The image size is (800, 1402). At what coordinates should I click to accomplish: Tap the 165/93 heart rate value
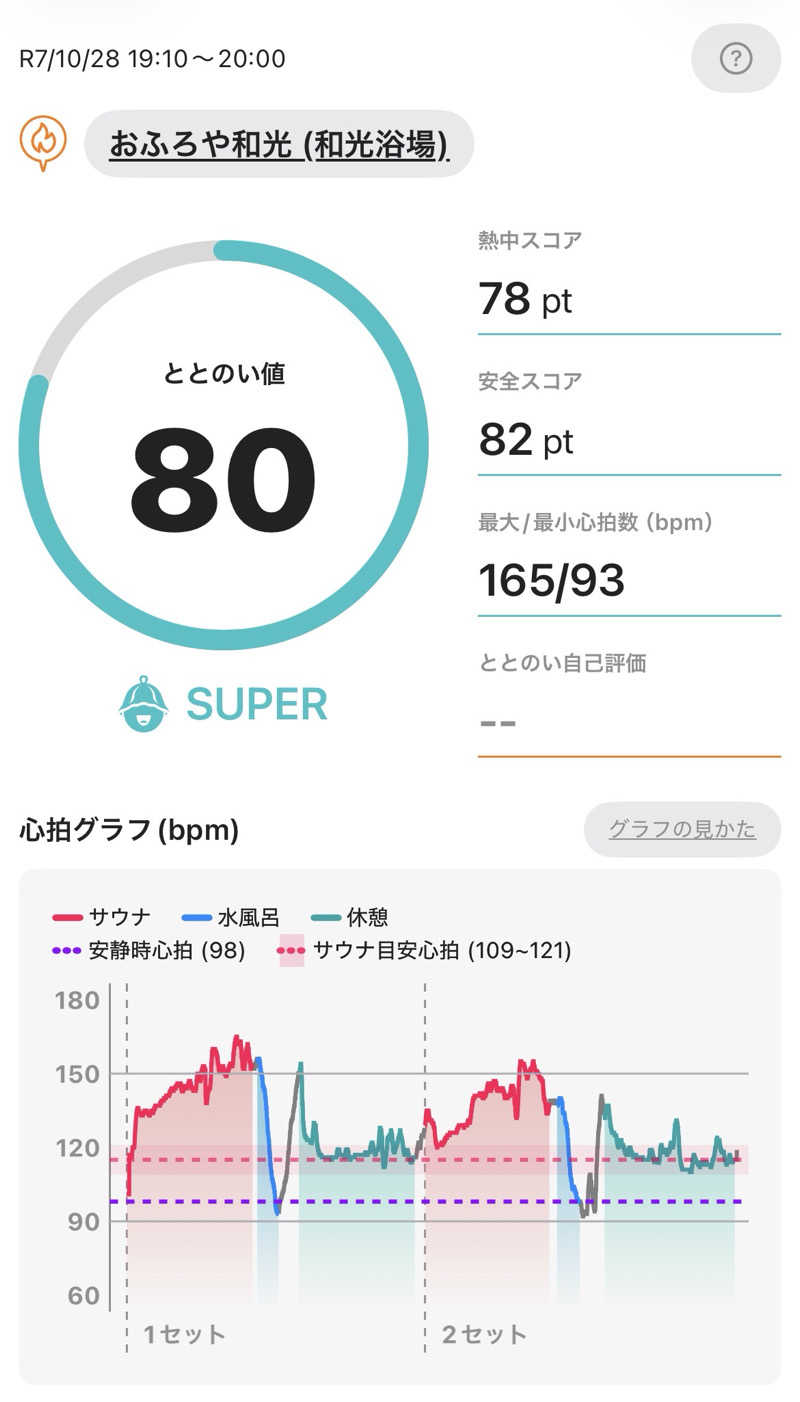pos(552,580)
